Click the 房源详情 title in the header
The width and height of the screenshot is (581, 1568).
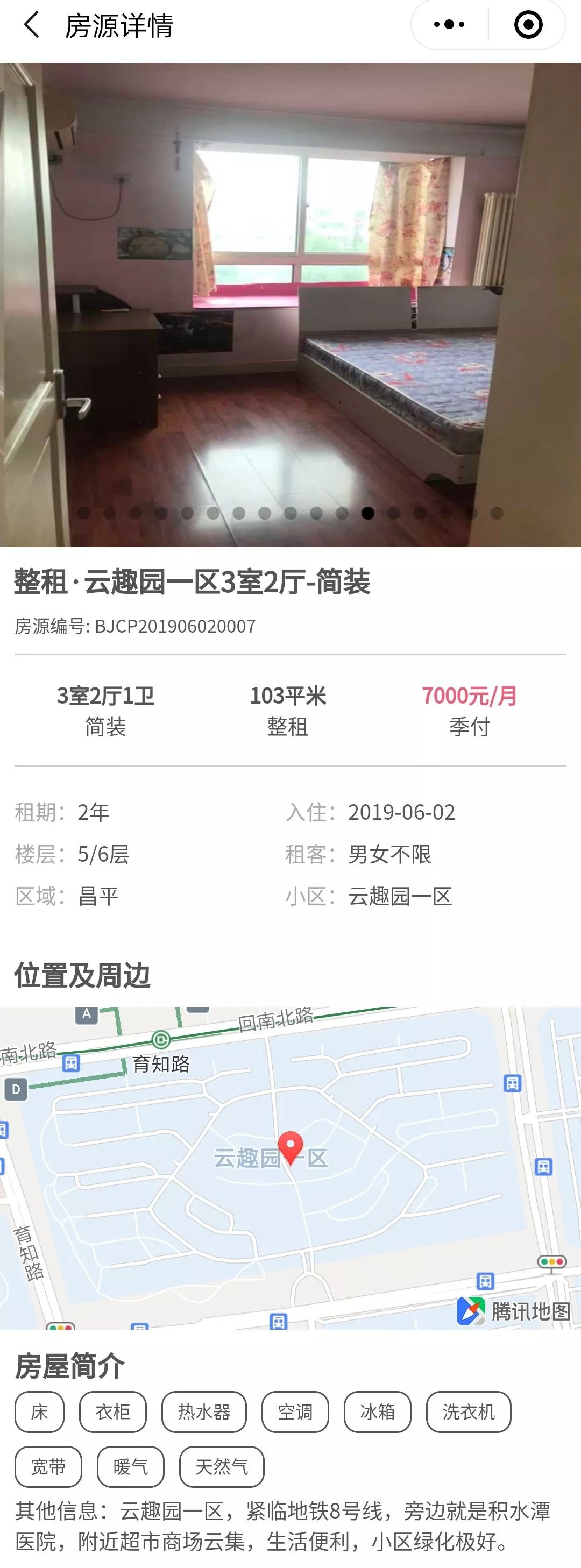120,24
